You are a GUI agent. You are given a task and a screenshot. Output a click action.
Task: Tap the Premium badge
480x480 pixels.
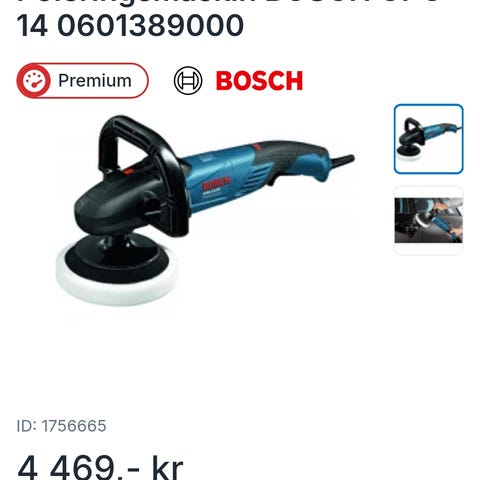pos(82,81)
